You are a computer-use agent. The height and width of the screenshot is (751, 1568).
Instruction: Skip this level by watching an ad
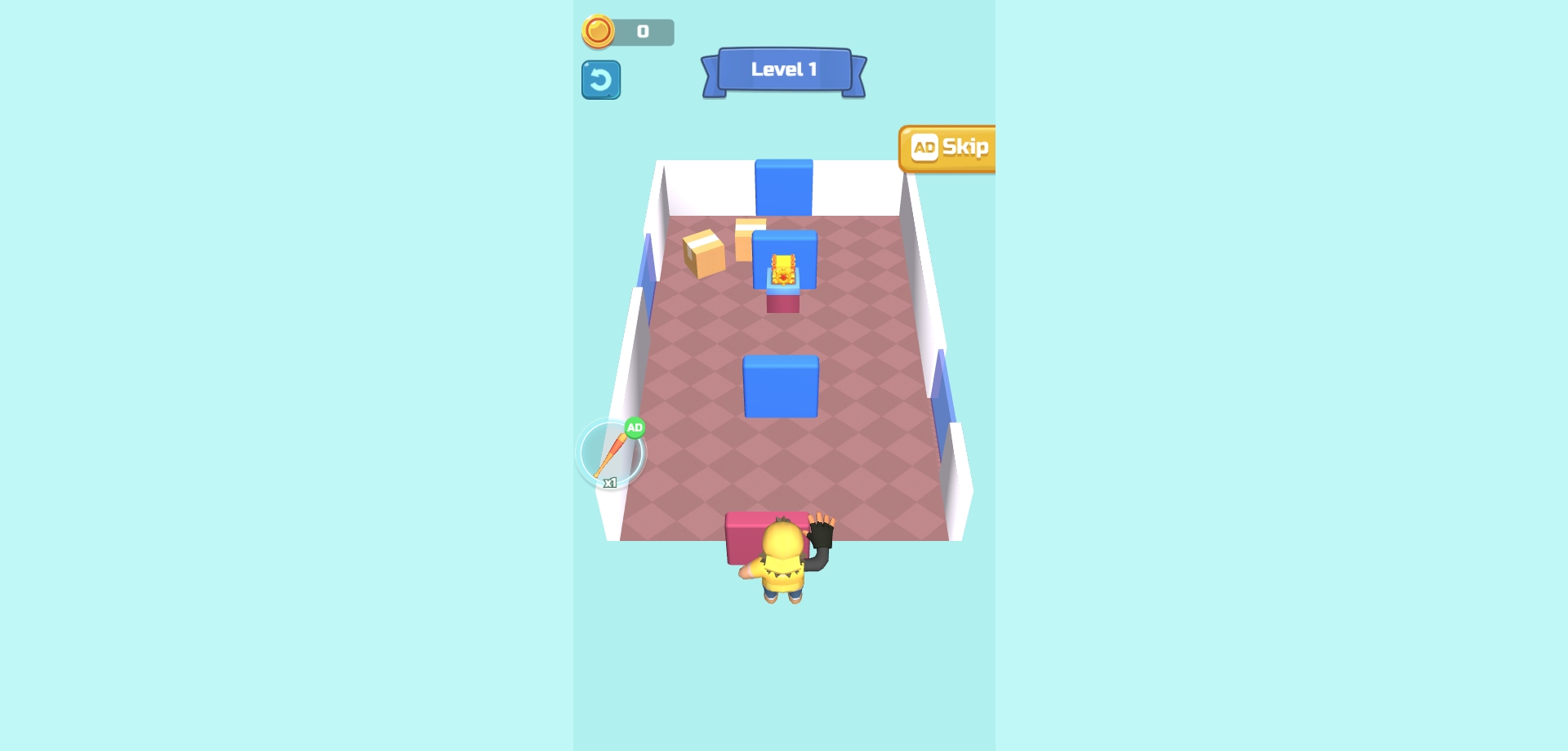(948, 148)
